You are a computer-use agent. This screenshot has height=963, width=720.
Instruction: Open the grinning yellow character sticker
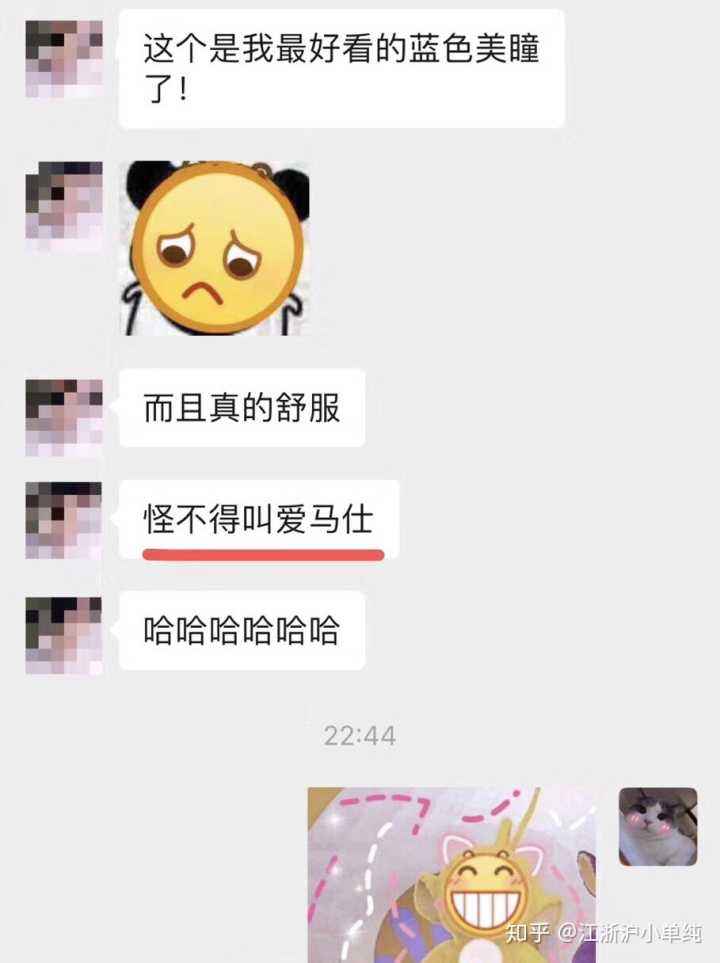pyautogui.click(x=451, y=874)
